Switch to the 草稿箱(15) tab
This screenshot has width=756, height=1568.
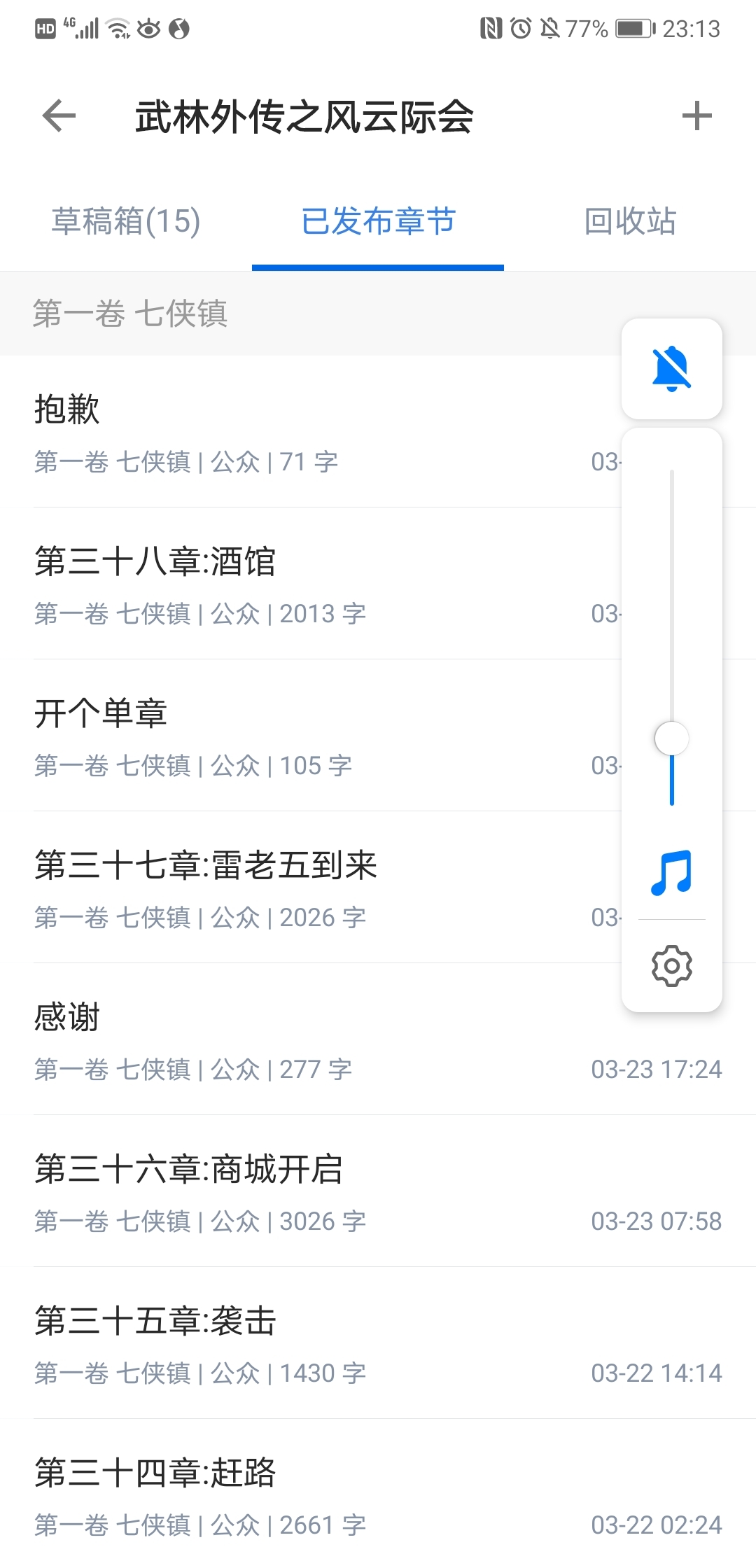click(x=126, y=221)
